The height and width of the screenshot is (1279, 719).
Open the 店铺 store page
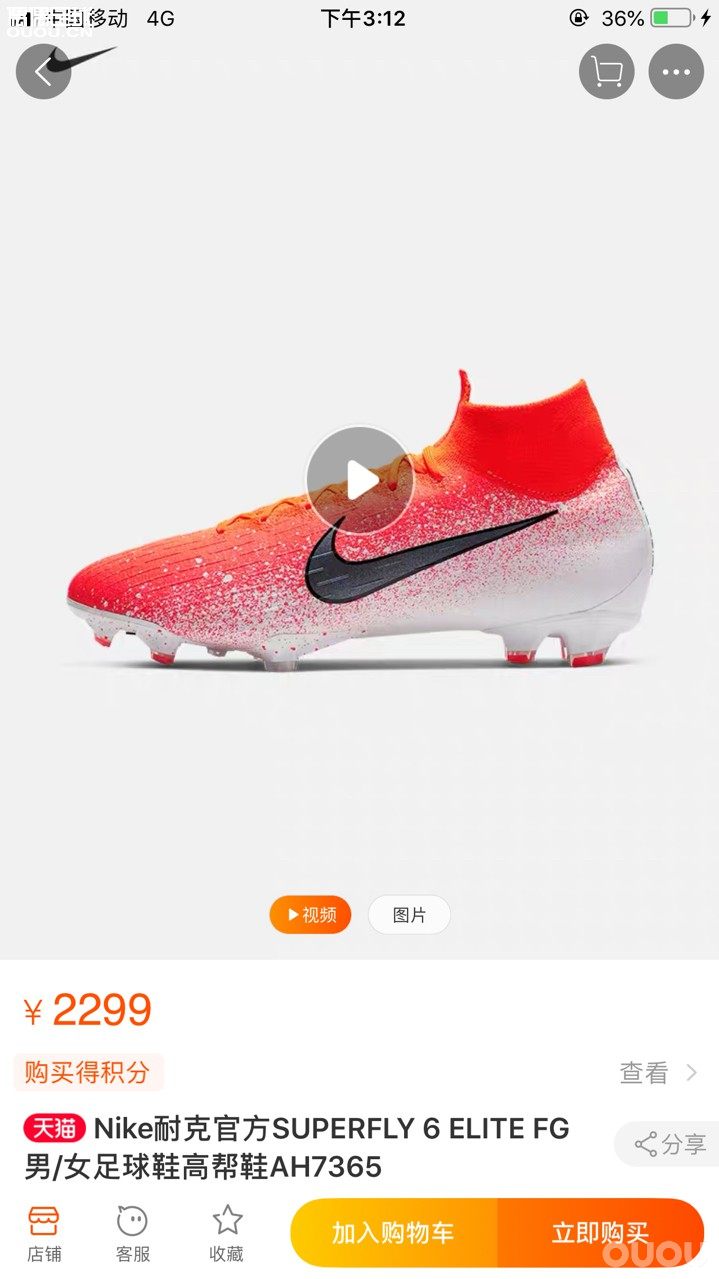[44, 1233]
